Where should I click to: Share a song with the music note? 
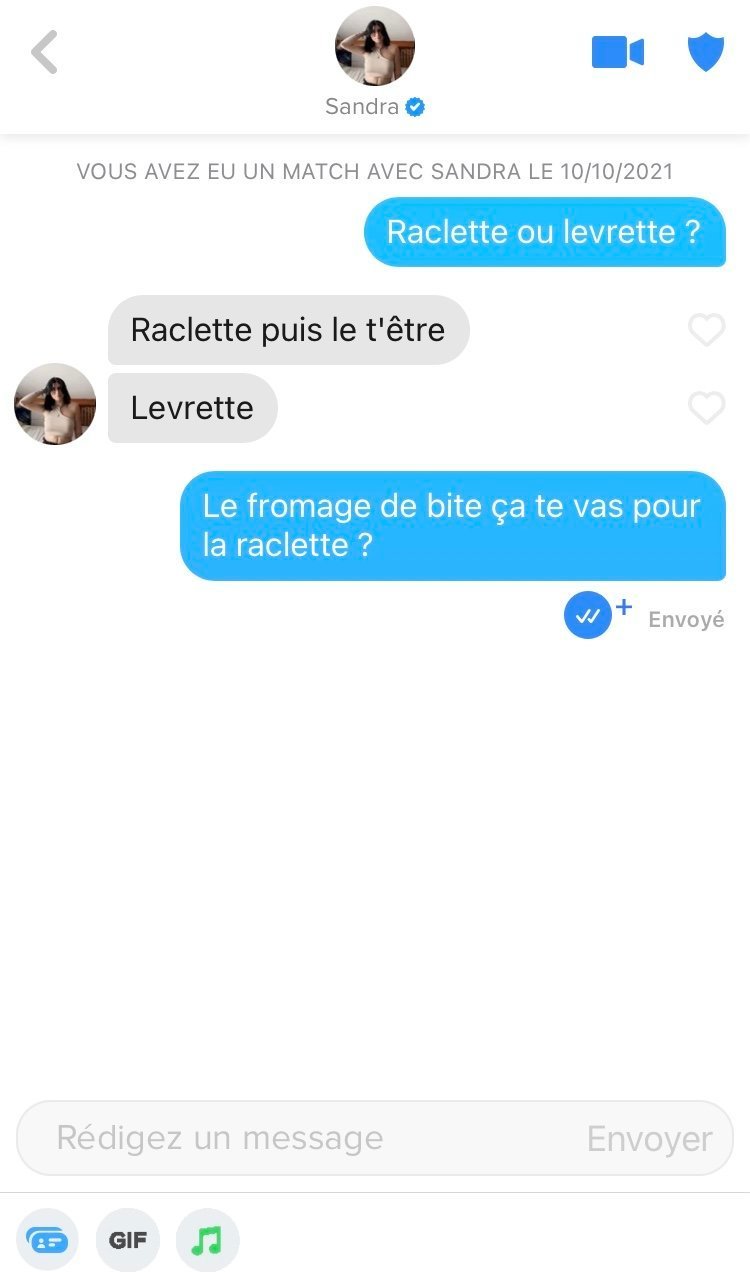coord(207,1241)
